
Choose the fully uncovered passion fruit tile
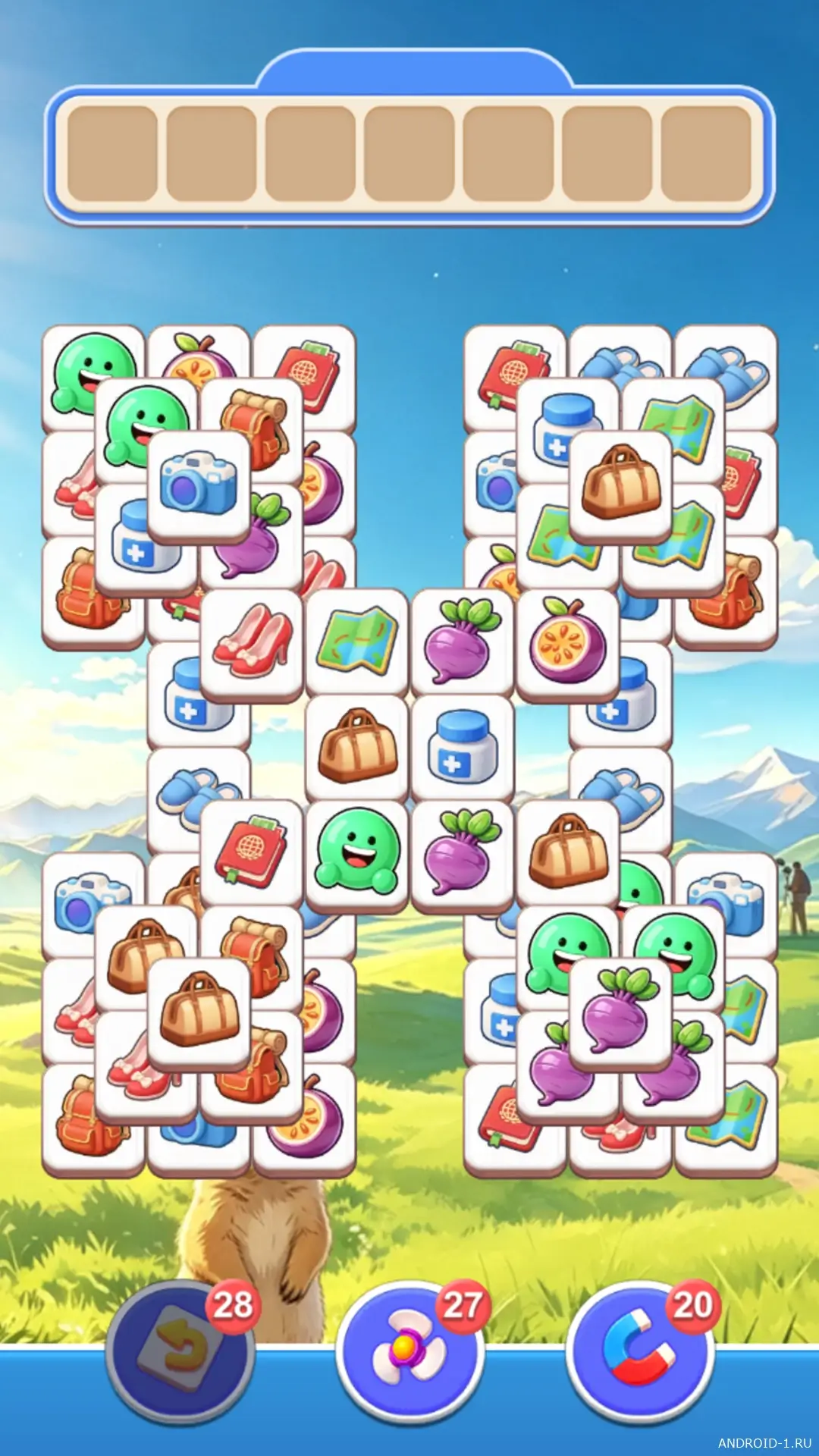(568, 645)
